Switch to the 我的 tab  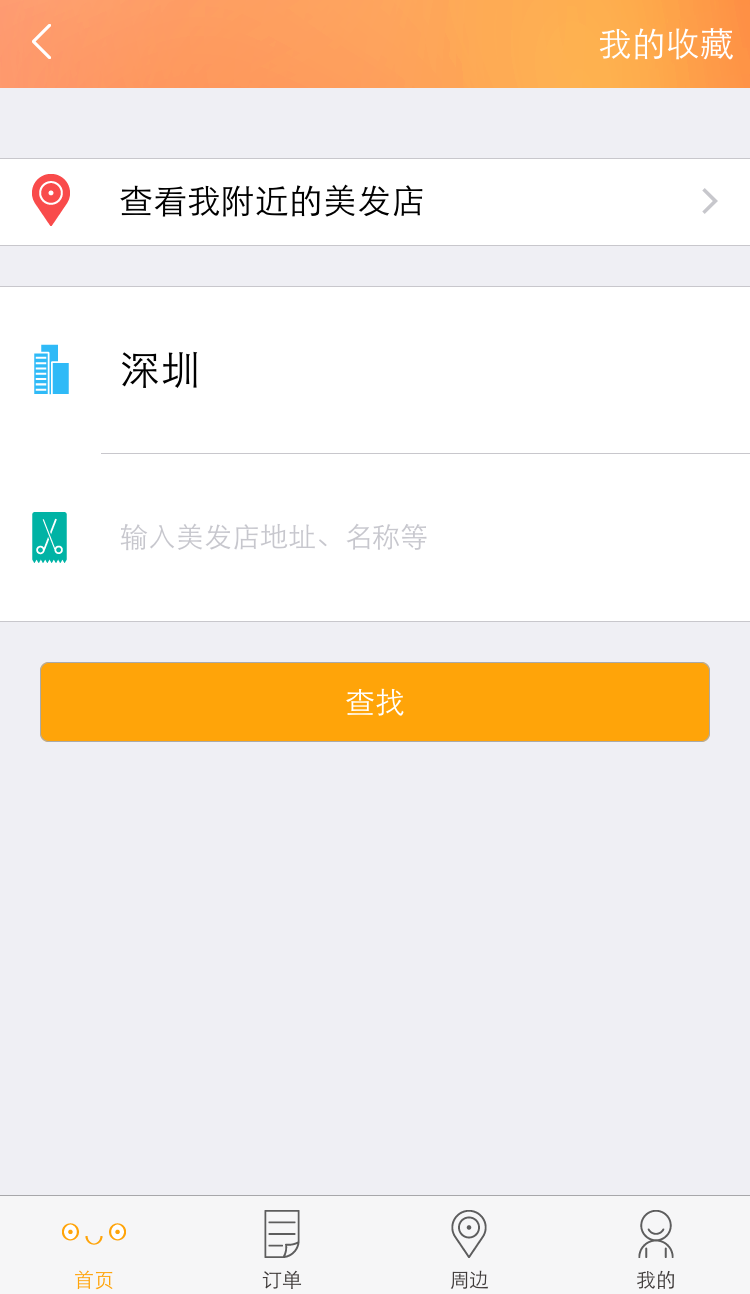[656, 1248]
